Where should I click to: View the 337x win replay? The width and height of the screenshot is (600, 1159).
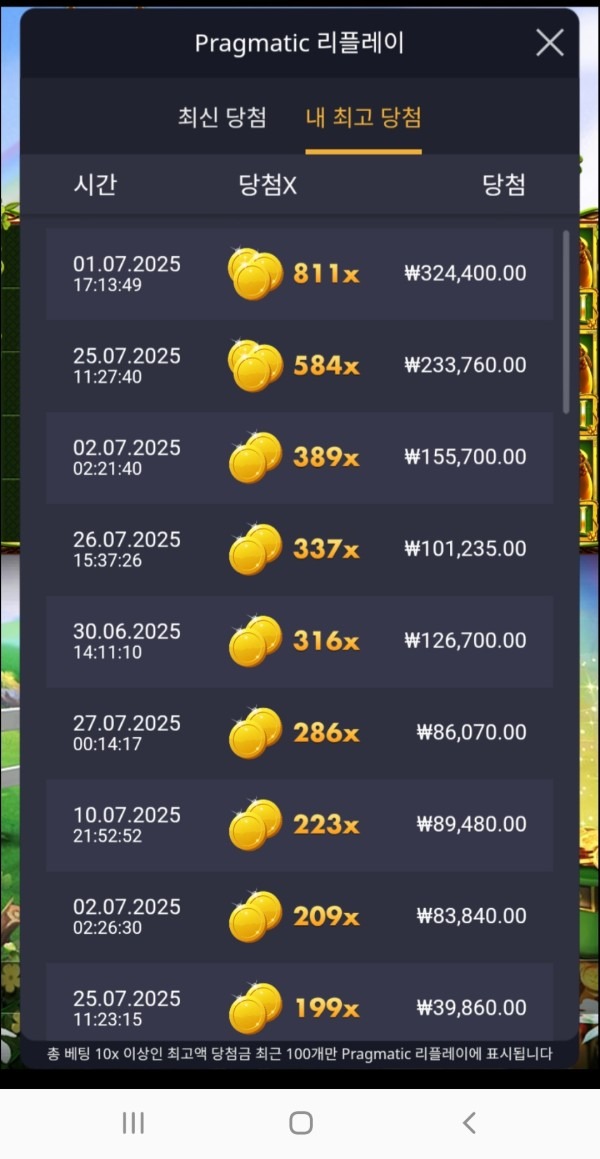[299, 549]
